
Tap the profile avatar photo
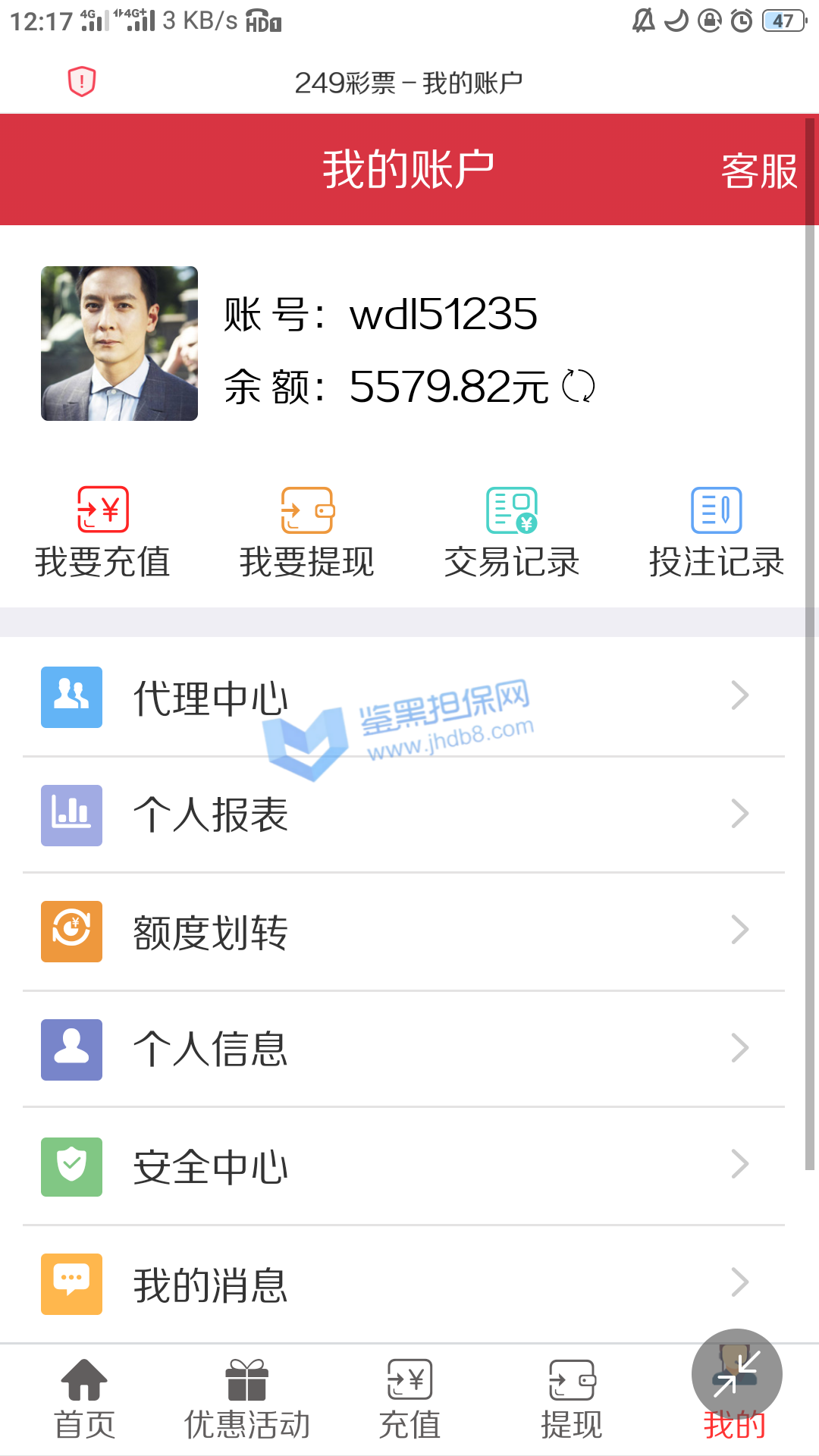pos(119,344)
